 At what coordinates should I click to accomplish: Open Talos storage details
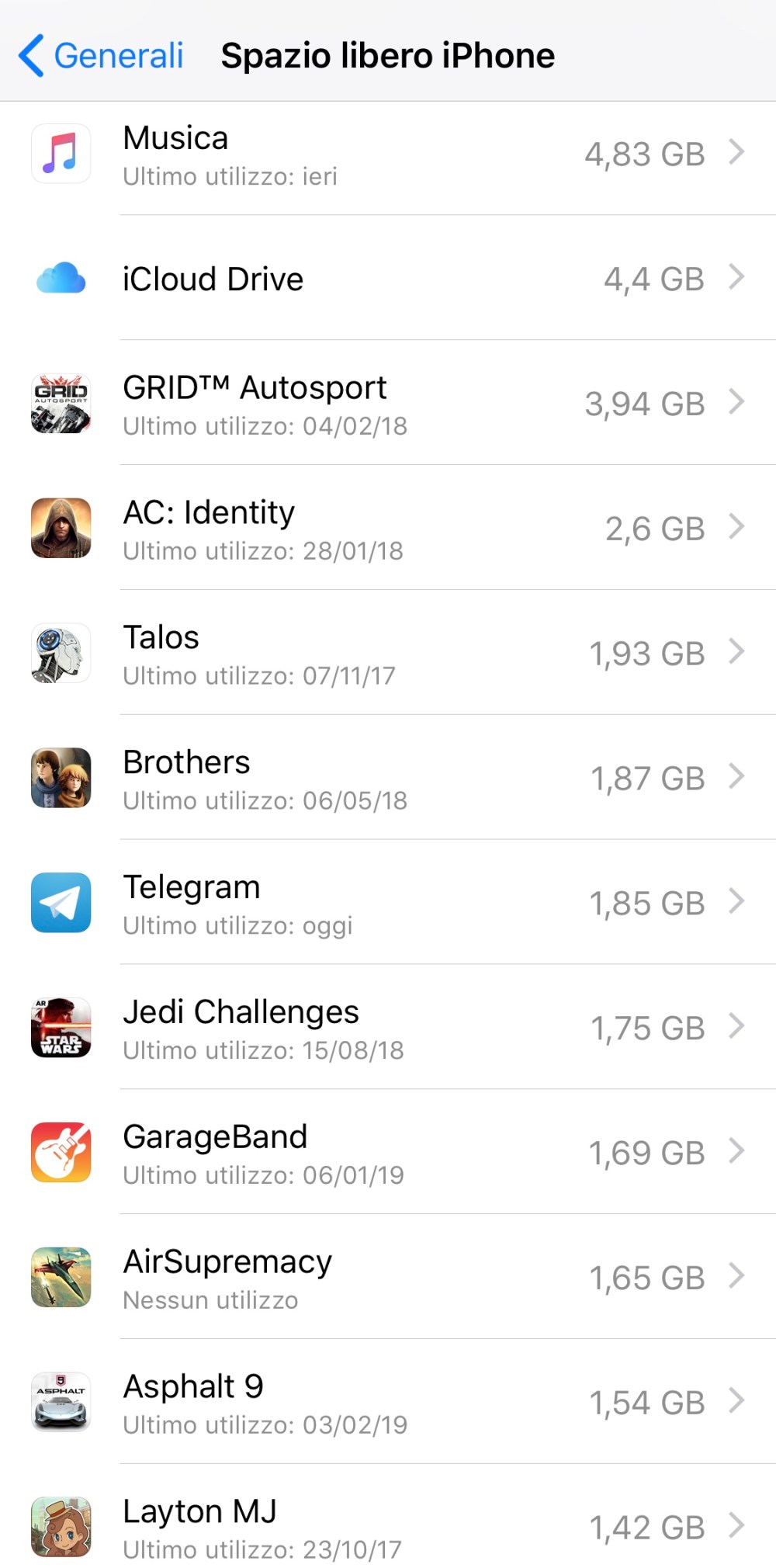coord(388,654)
